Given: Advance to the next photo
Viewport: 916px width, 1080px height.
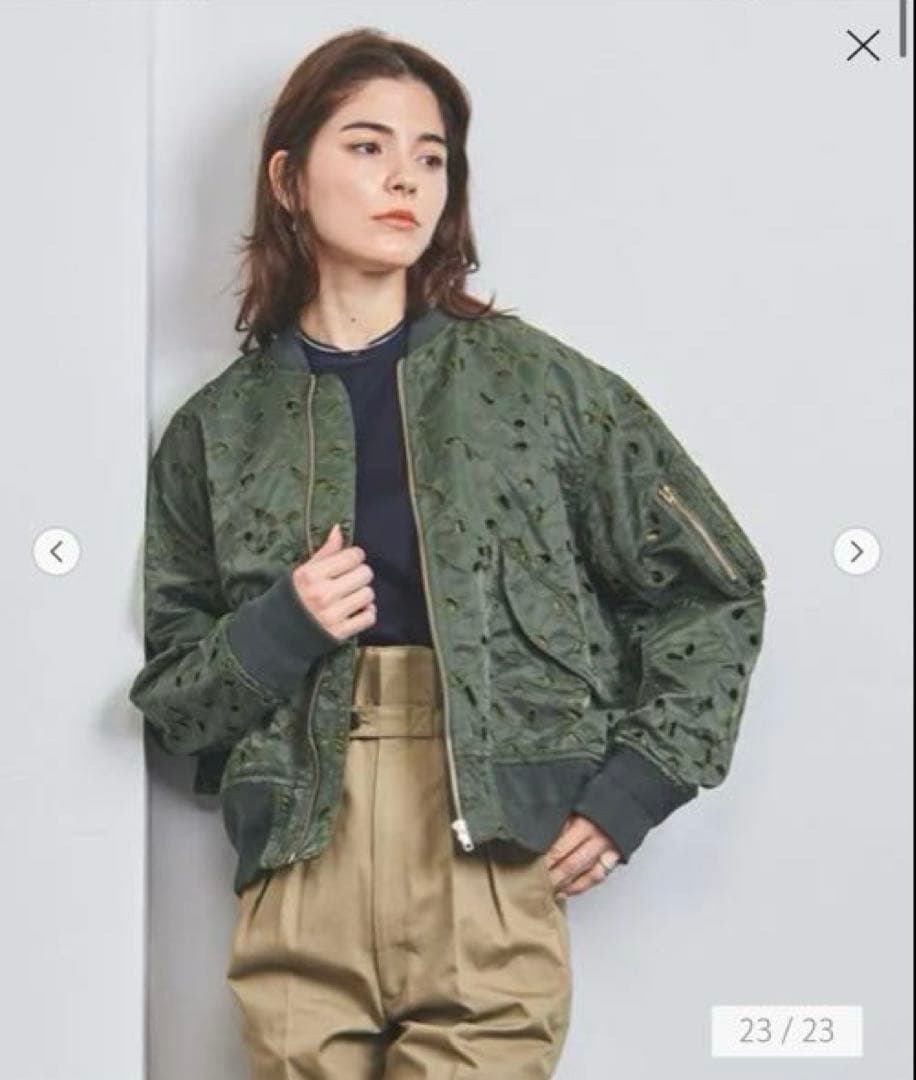Looking at the screenshot, I should [857, 551].
